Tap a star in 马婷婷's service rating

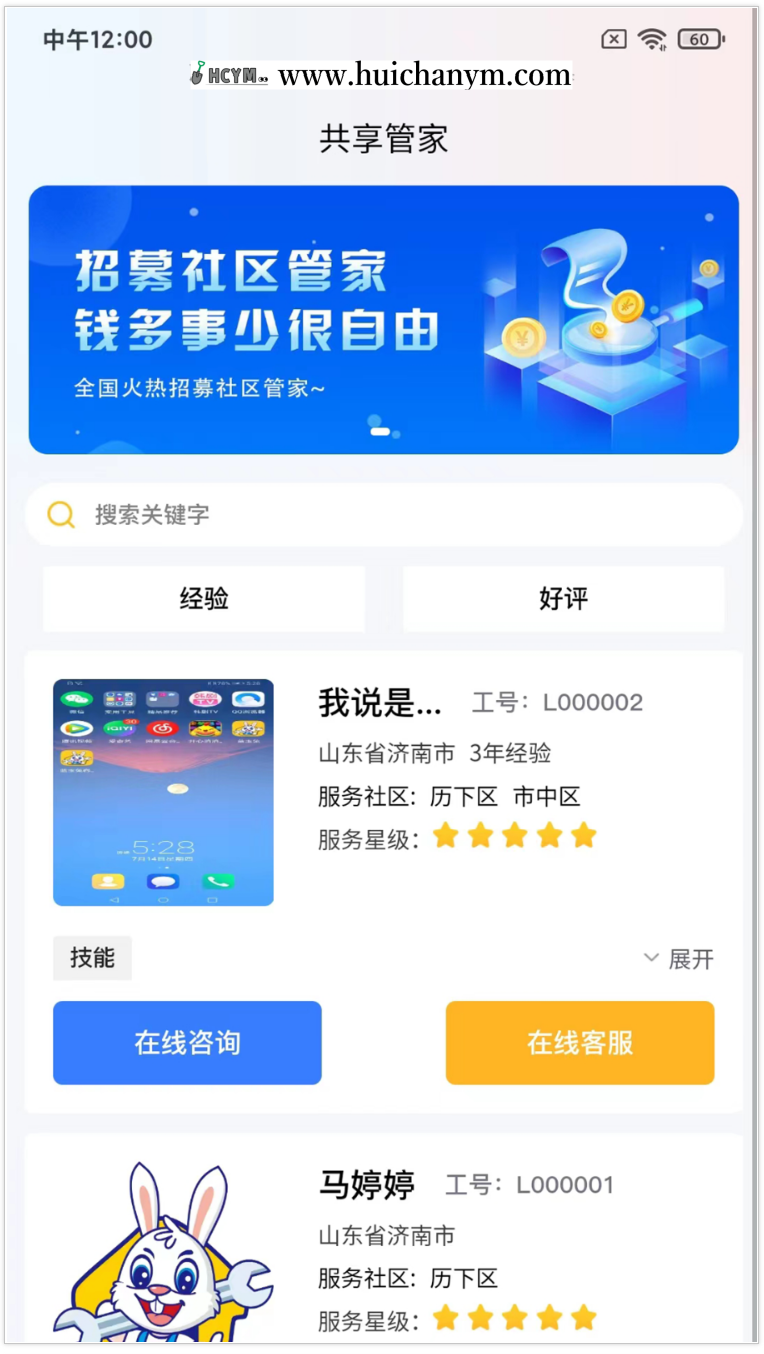point(515,1318)
